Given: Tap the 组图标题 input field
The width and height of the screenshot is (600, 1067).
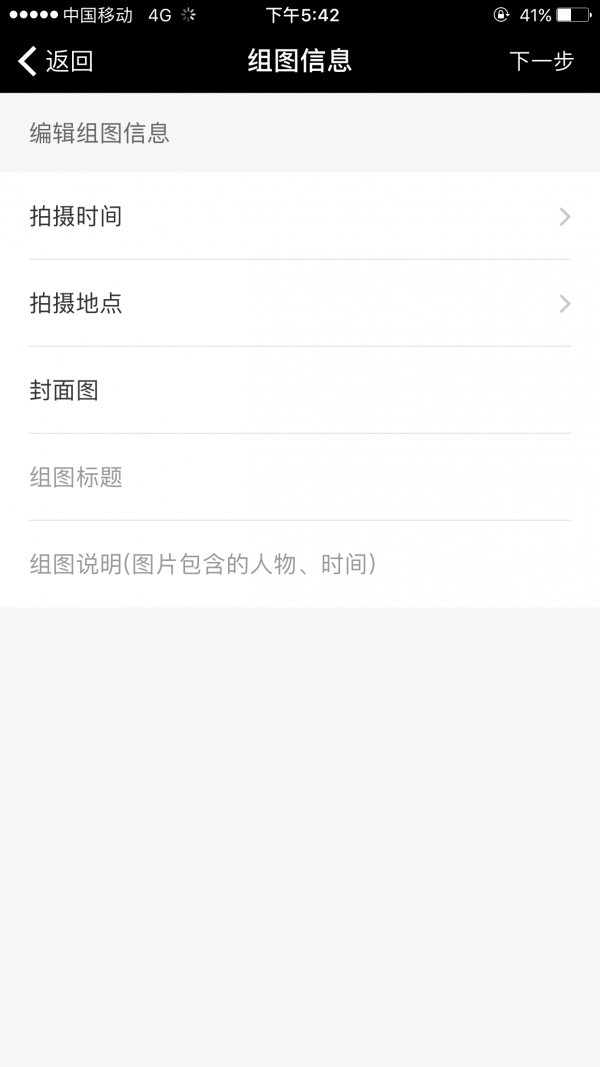Looking at the screenshot, I should (x=300, y=477).
